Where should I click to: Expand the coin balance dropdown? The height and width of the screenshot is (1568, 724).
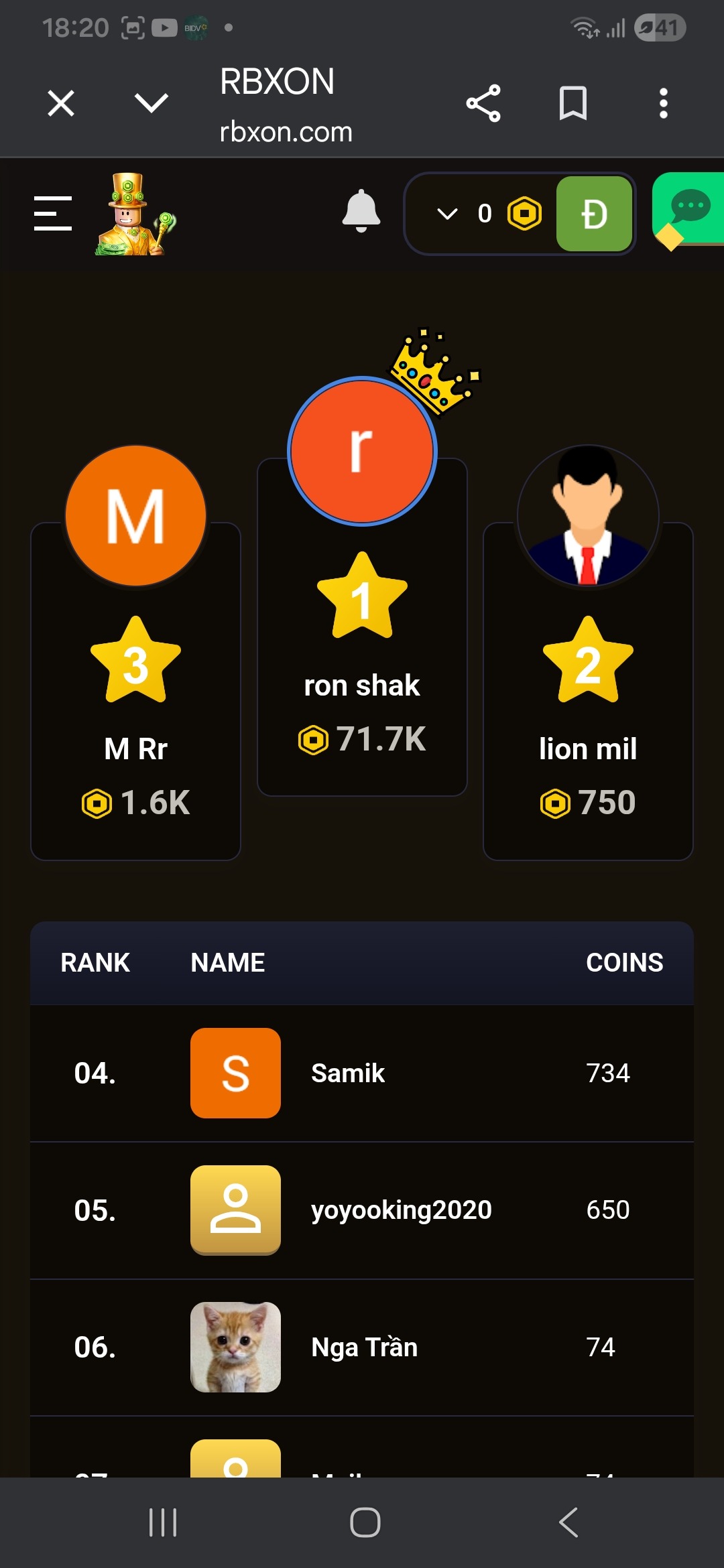pos(447,214)
